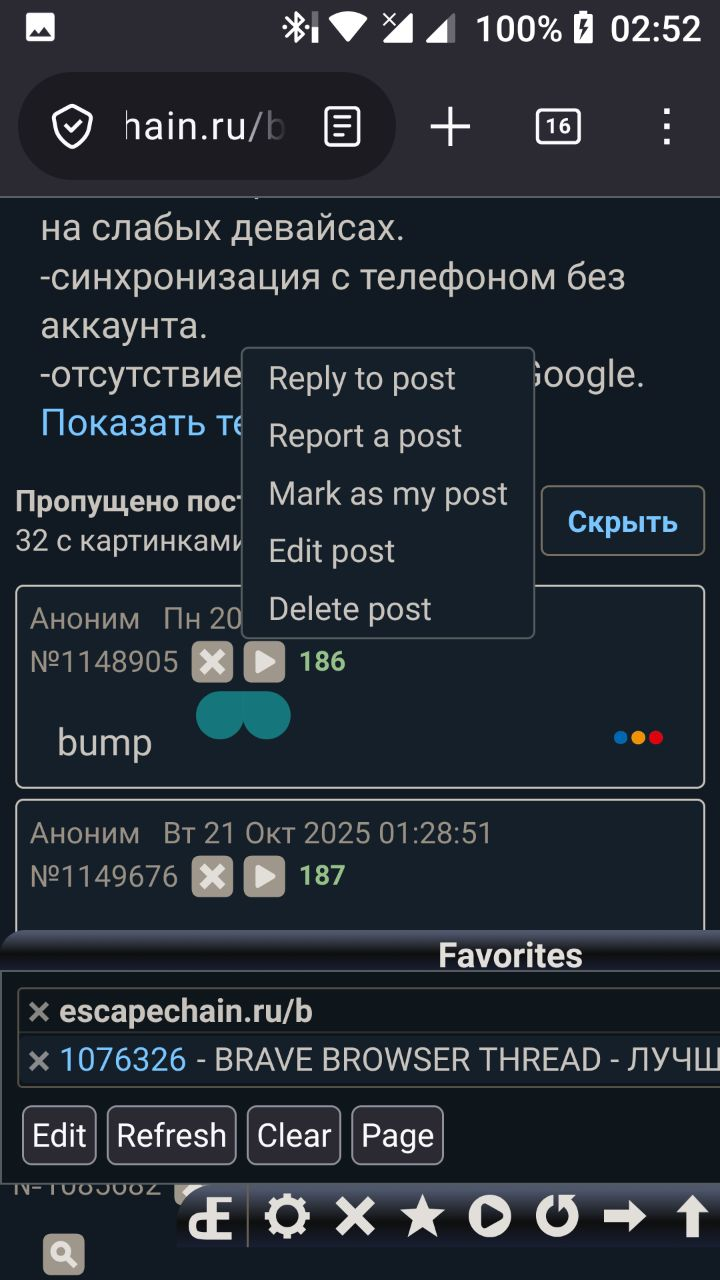Screen dimensions: 720x1280
Task: Toggle reader mode icon in address bar
Action: pyautogui.click(x=342, y=127)
